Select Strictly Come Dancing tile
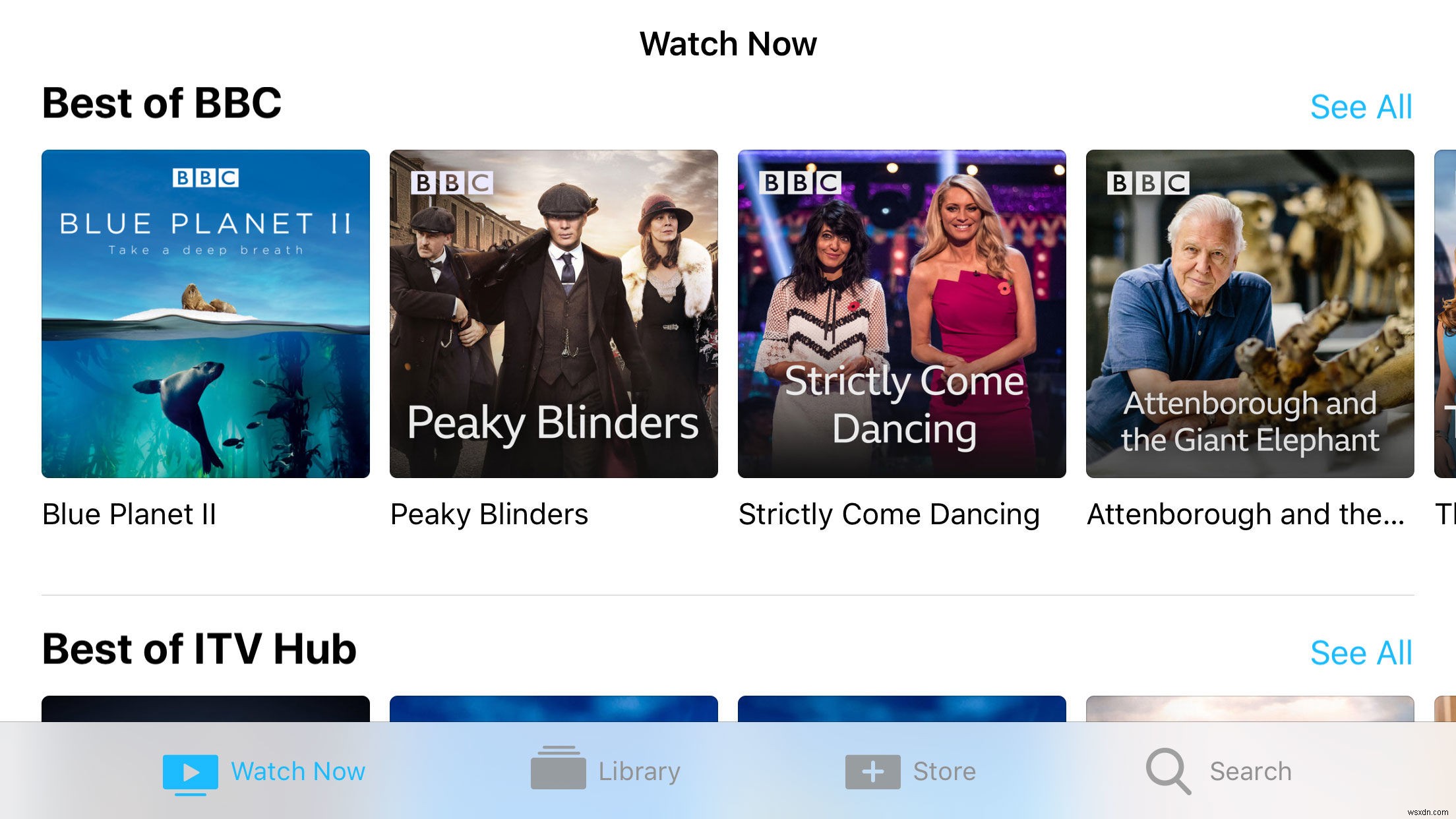This screenshot has height=819, width=1456. (x=901, y=314)
